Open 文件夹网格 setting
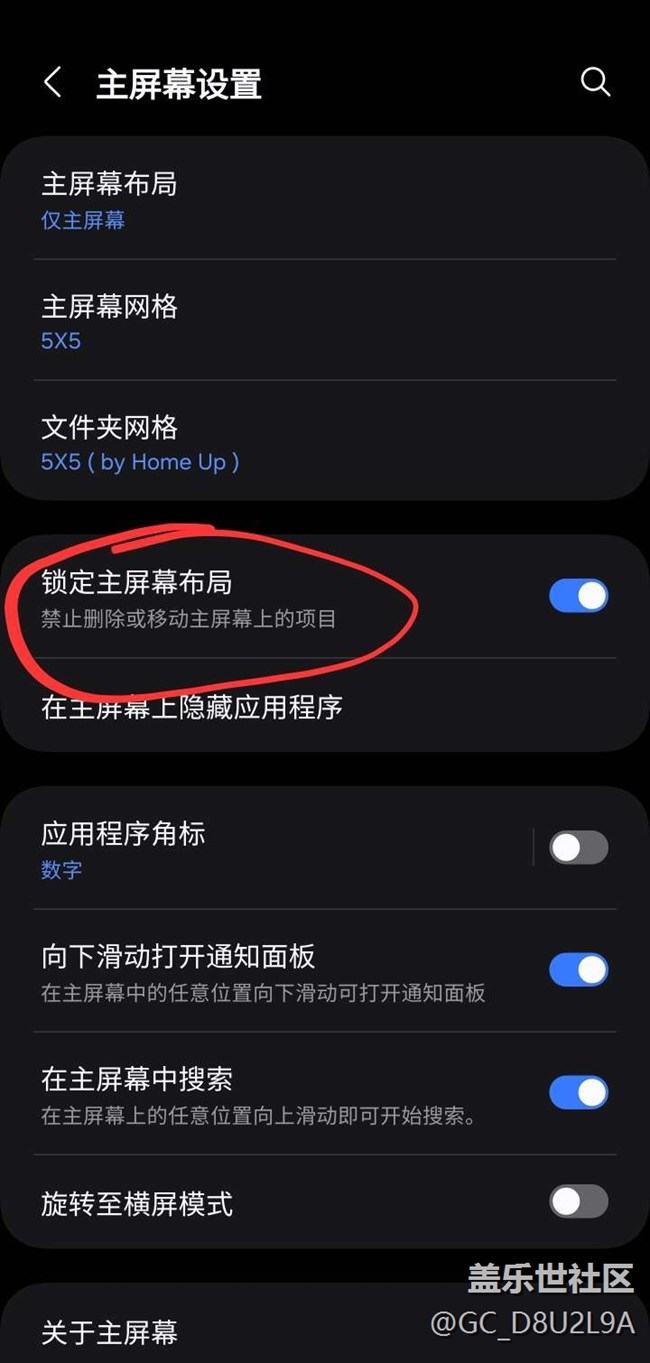650x1363 pixels. (x=300, y=443)
